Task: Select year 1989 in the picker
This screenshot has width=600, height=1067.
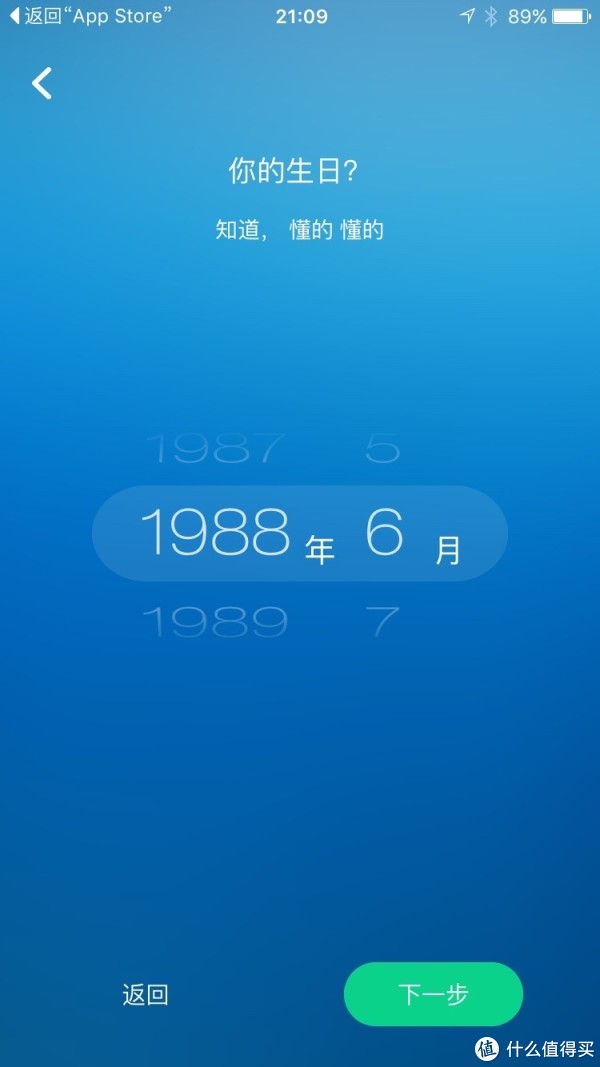Action: click(x=216, y=623)
